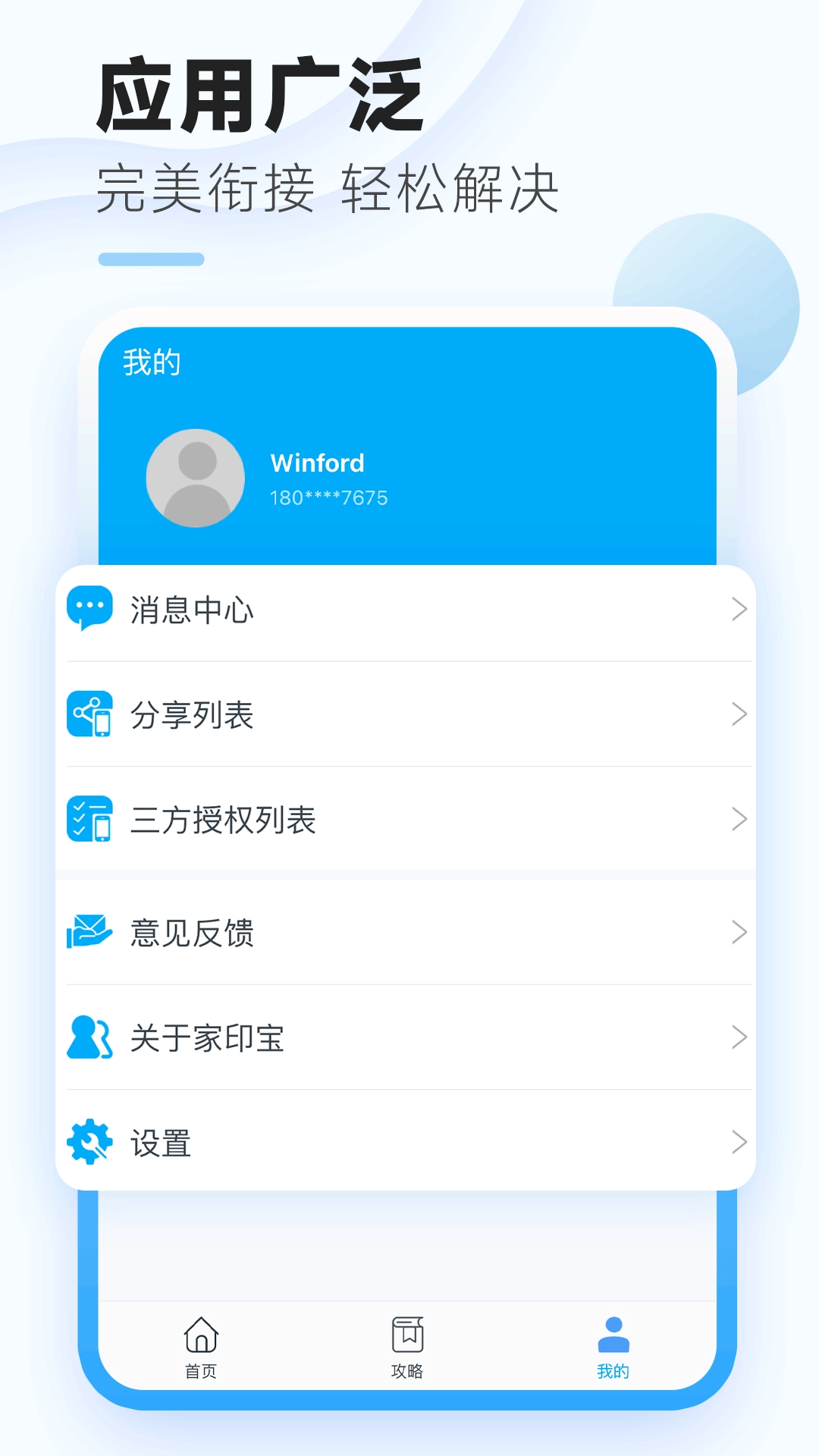Viewport: 819px width, 1456px height.
Task: Click the 关于家印宝 people icon
Action: pyautogui.click(x=89, y=1037)
